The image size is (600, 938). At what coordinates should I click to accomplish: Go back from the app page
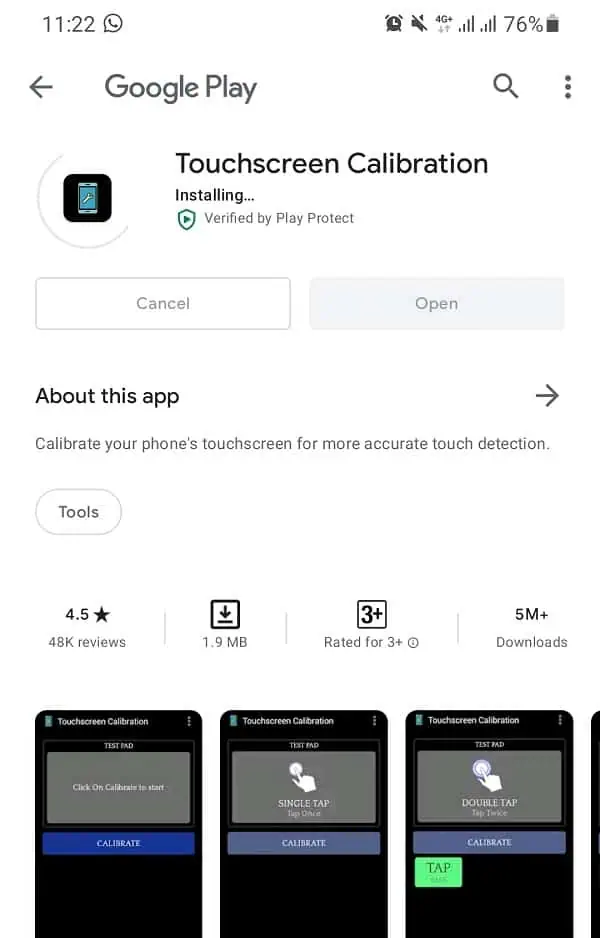tap(41, 87)
